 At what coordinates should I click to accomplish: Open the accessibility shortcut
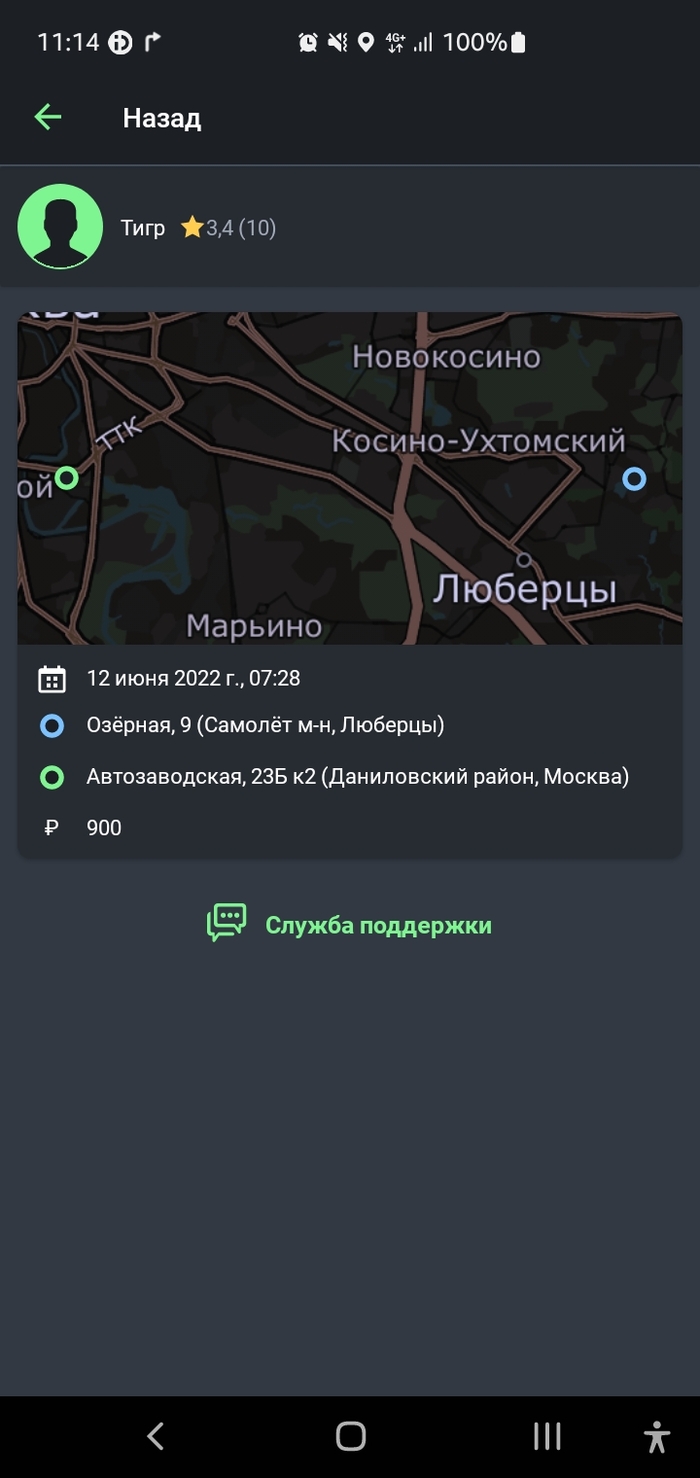pyautogui.click(x=656, y=1436)
